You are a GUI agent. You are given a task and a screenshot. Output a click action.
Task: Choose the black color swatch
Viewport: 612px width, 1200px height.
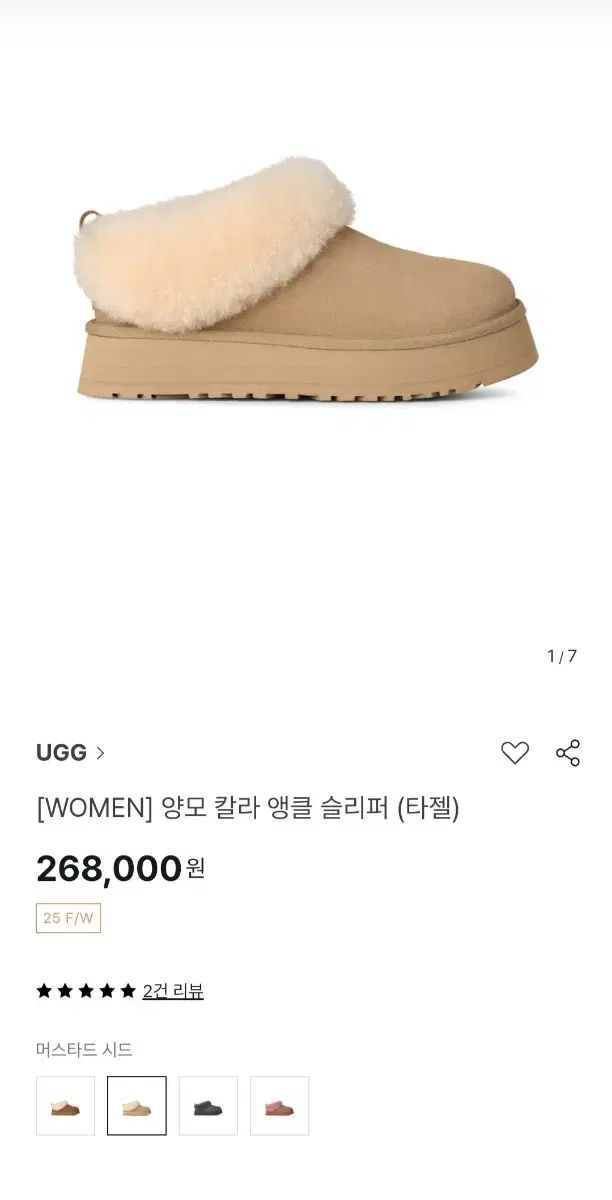point(208,1106)
